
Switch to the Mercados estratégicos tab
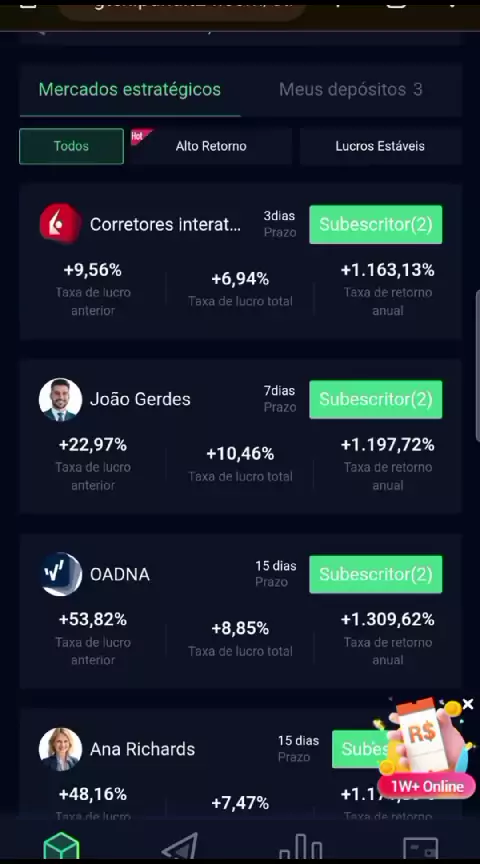coord(130,89)
